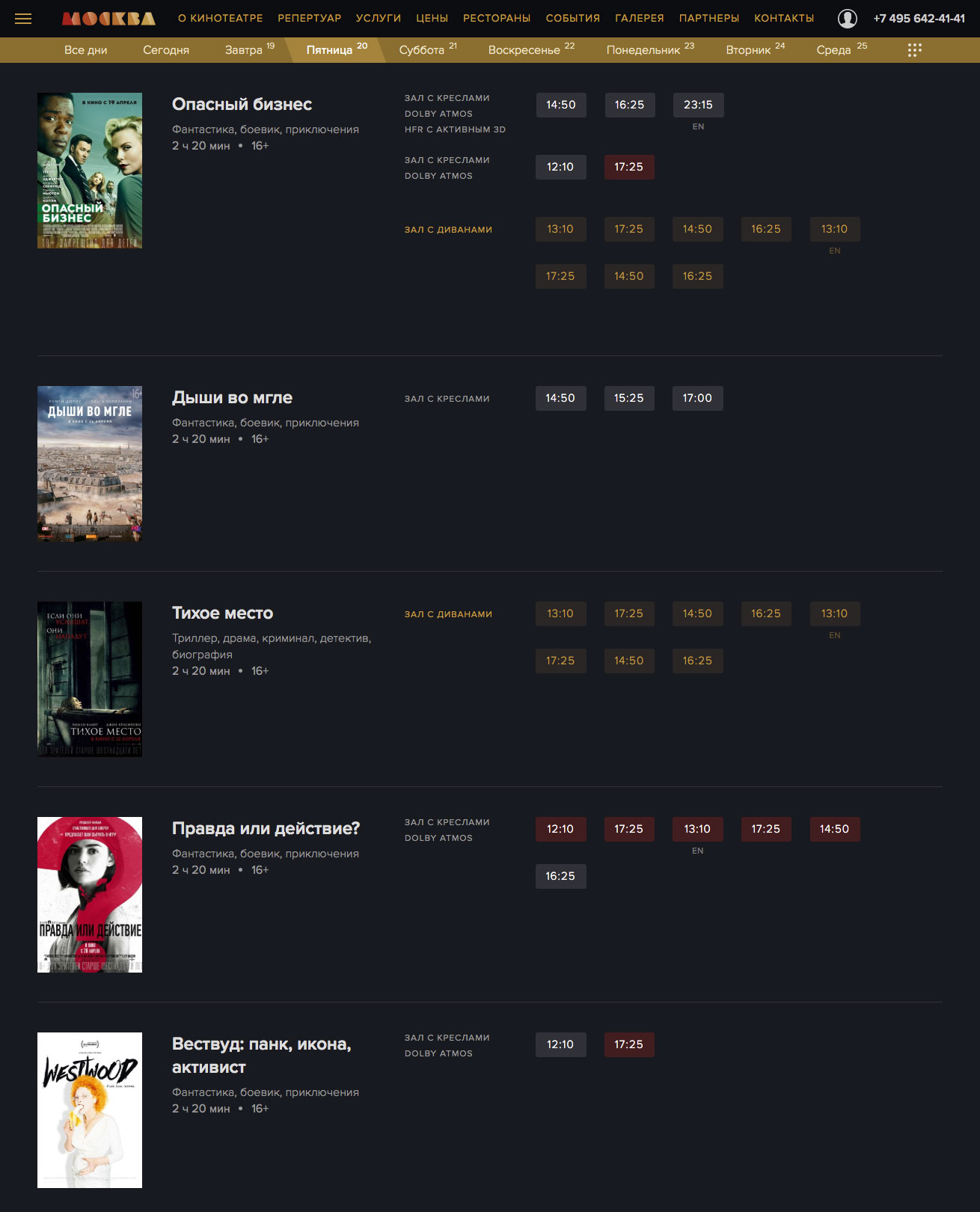Open the Опасный бизнес movie poster
Screen dimensions: 980x1212
pyautogui.click(x=90, y=171)
